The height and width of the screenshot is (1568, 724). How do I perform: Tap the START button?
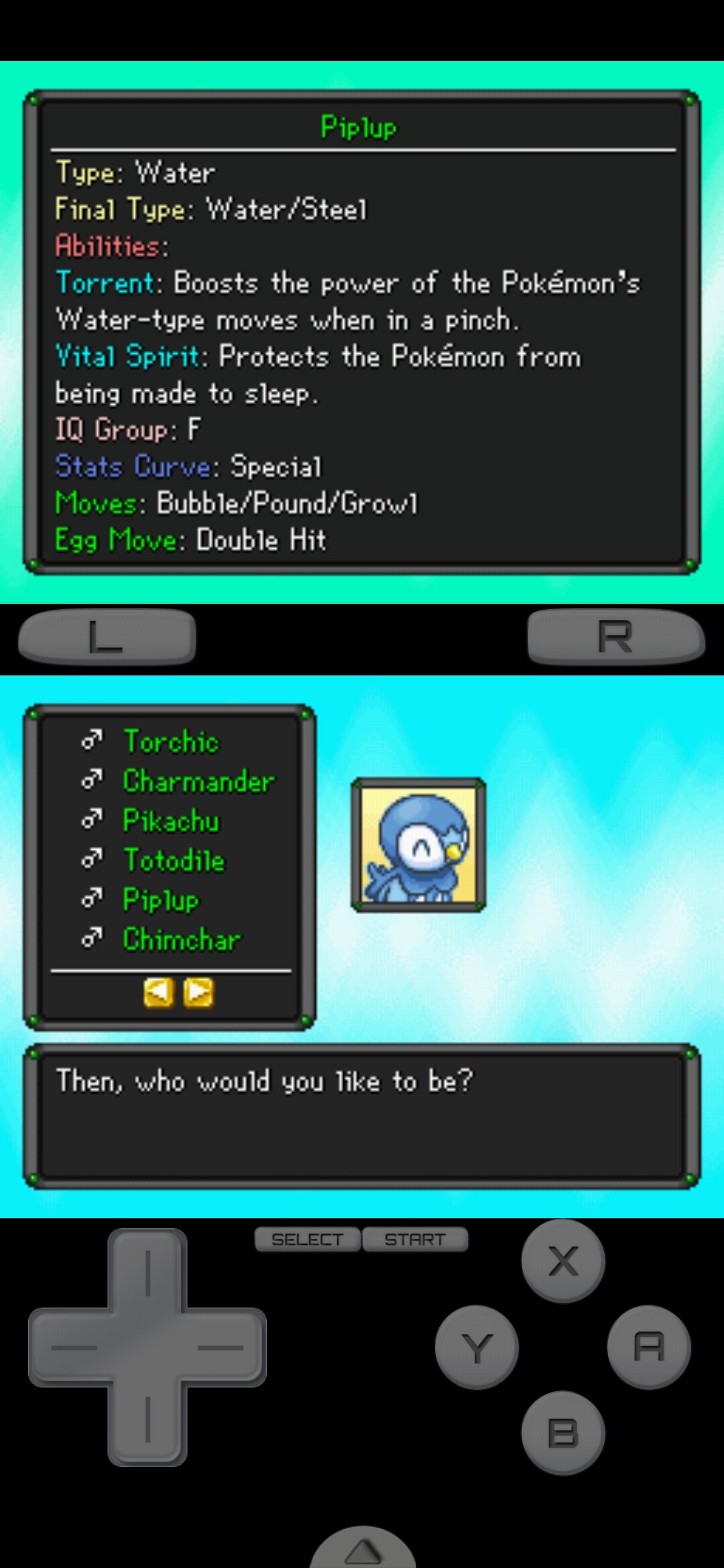pyautogui.click(x=415, y=1240)
